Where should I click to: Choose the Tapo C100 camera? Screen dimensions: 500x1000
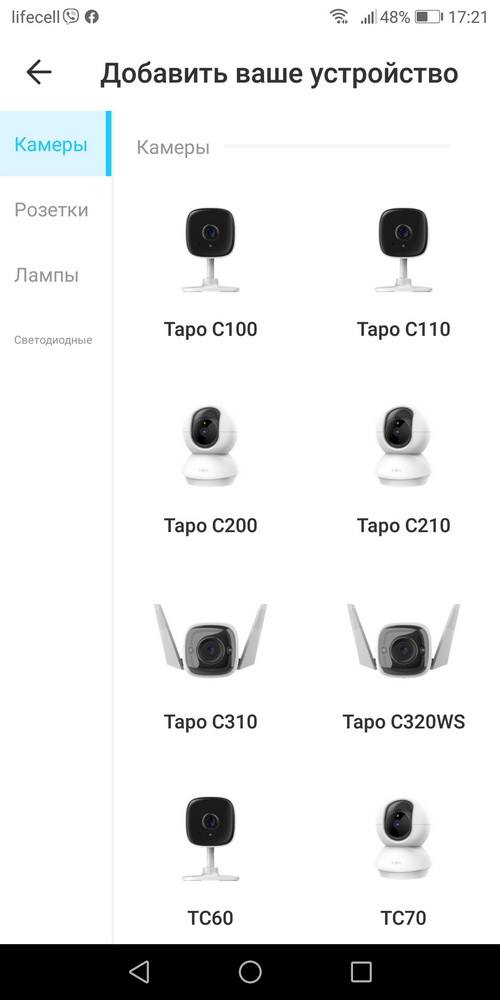coord(210,273)
